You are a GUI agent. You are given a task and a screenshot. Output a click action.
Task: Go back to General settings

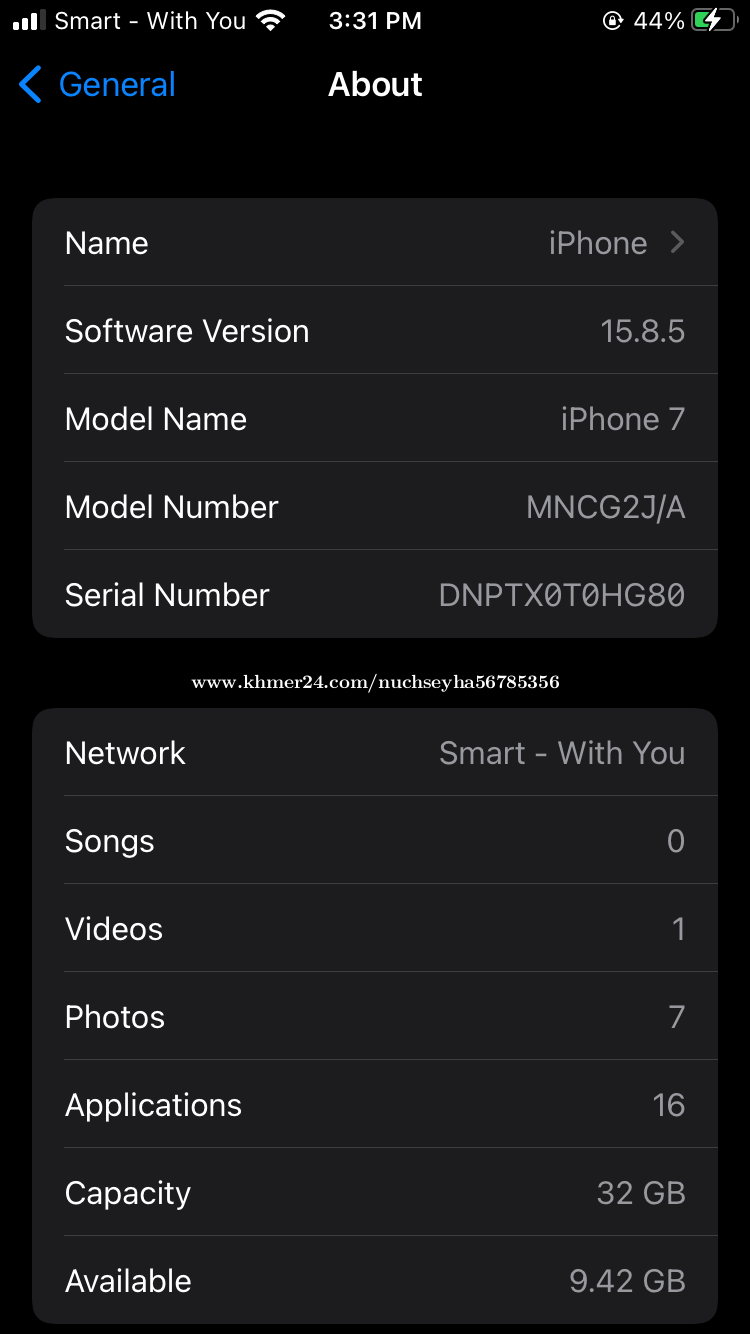click(97, 85)
